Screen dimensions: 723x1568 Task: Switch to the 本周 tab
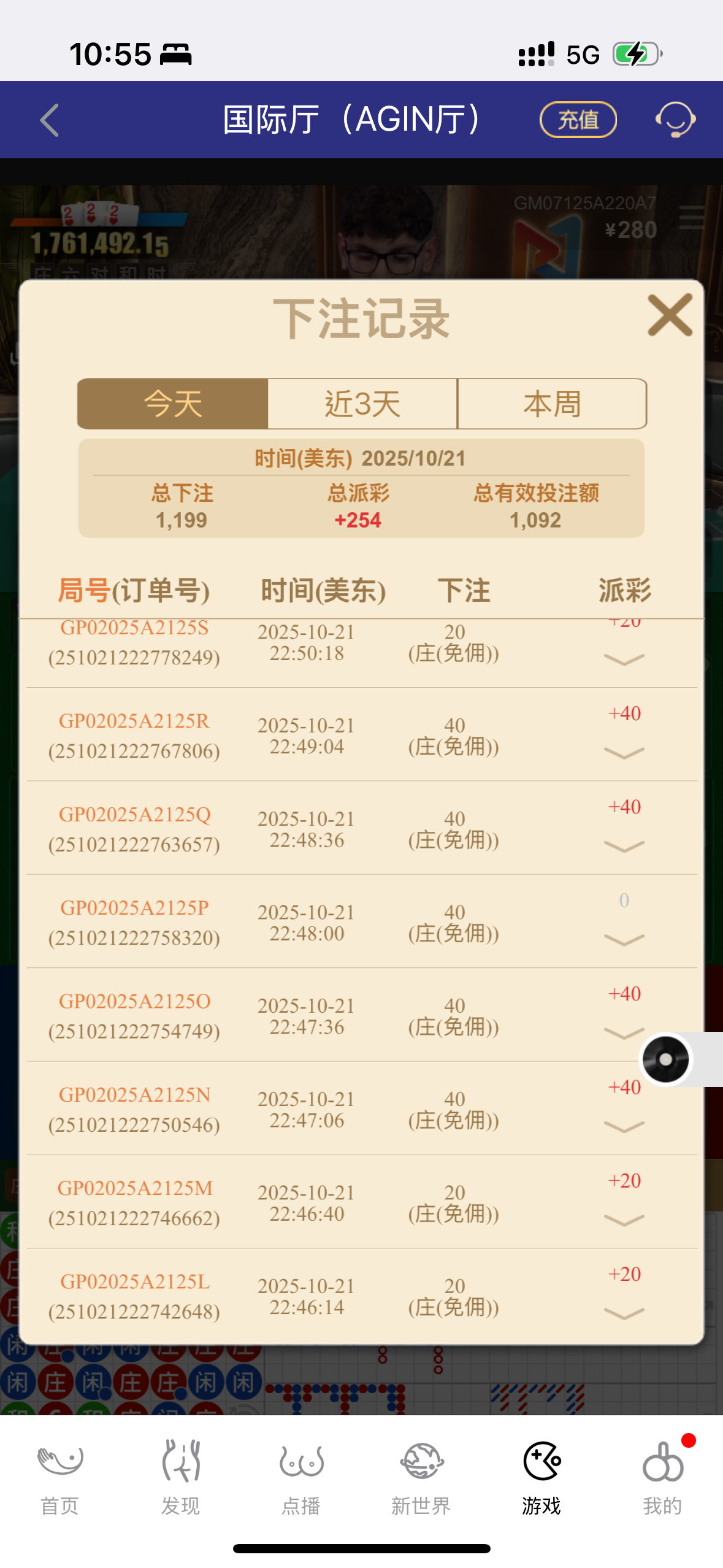tap(552, 404)
